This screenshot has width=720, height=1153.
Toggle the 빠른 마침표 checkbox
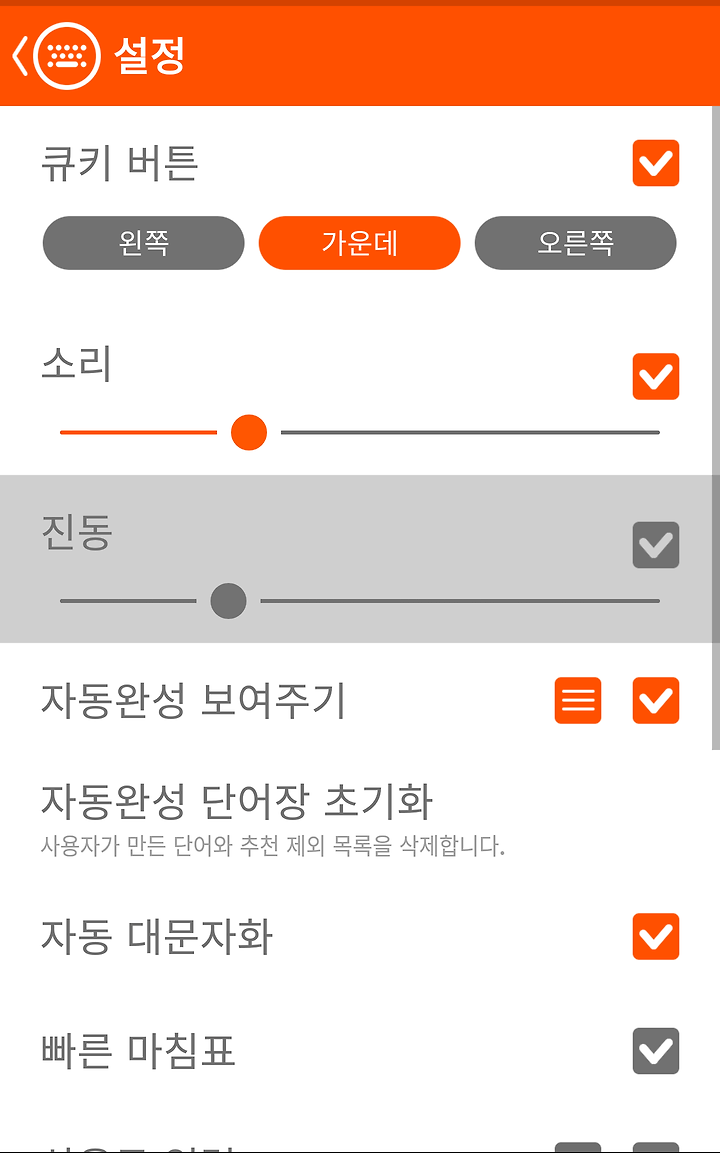[x=655, y=1050]
